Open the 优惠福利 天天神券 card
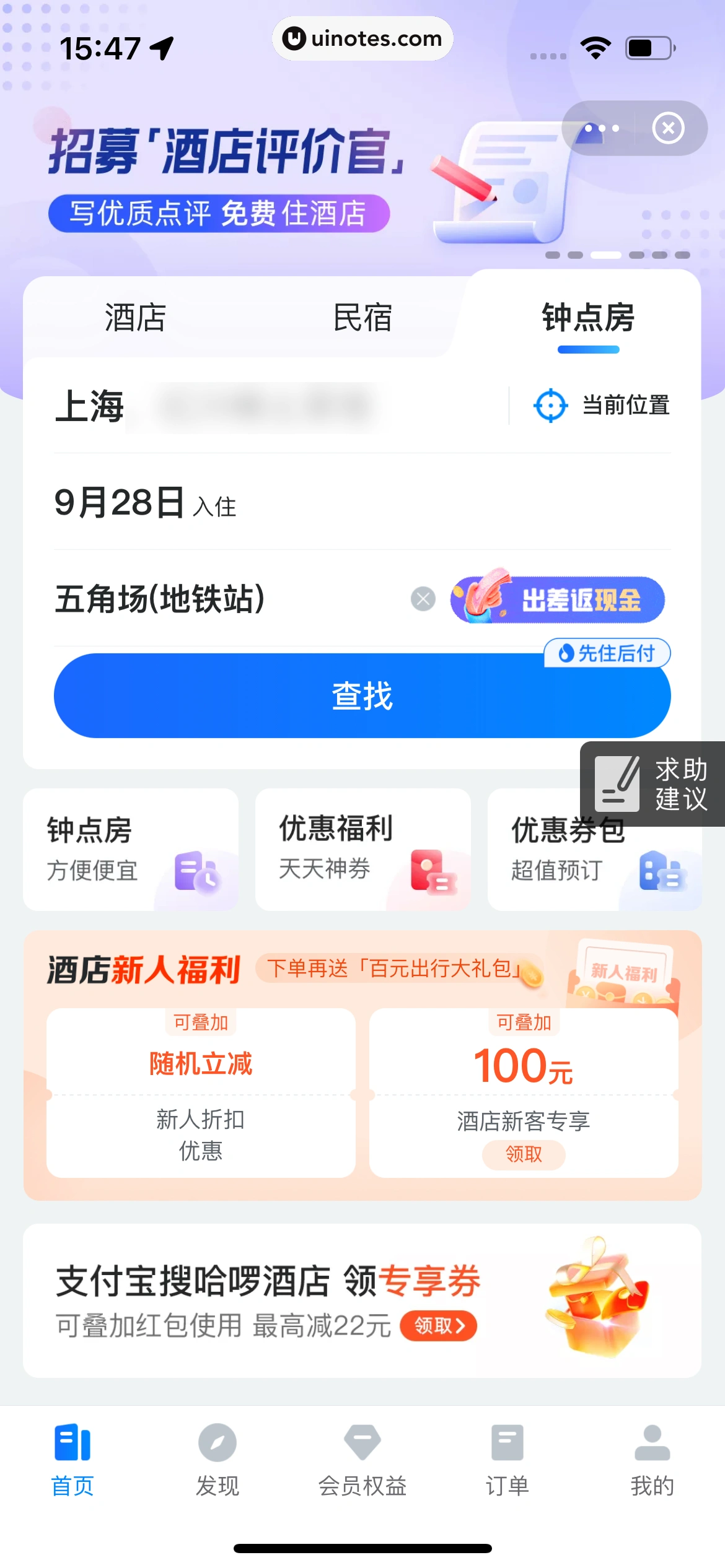Viewport: 725px width, 1568px height. tap(362, 849)
